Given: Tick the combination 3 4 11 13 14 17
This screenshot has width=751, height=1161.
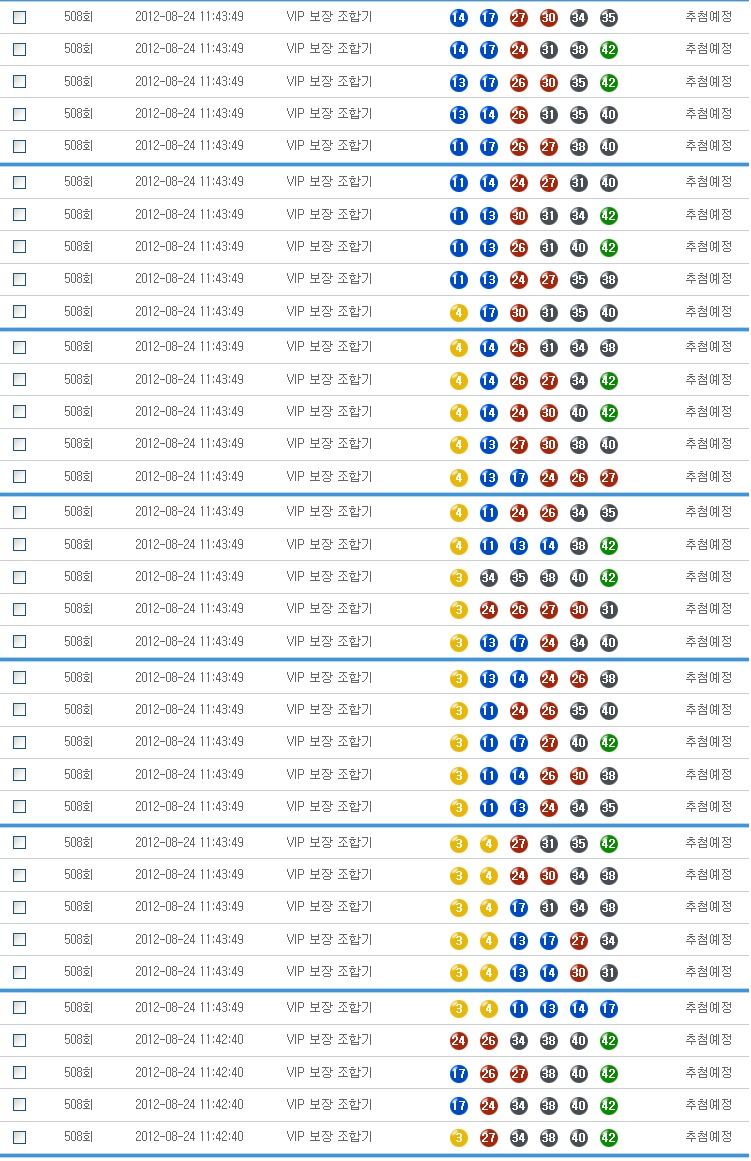Looking at the screenshot, I should 19,1007.
